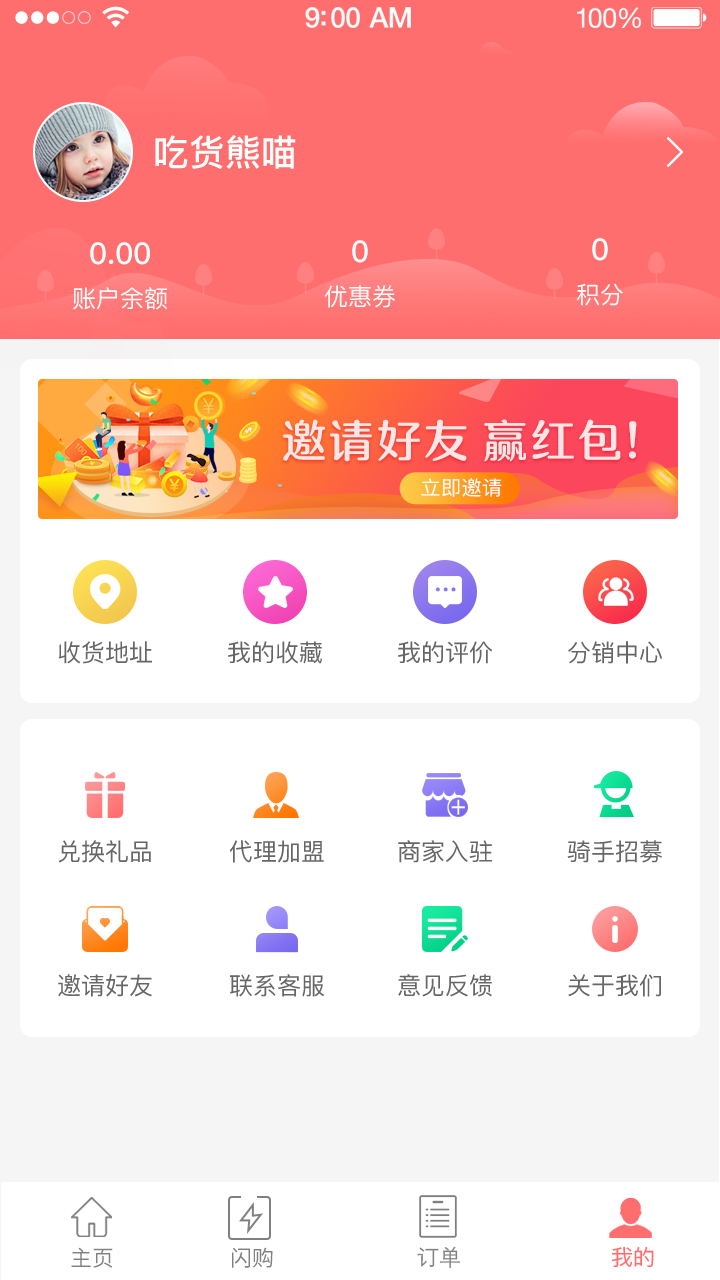
Task: View 我的评价 reviews
Action: (x=445, y=612)
